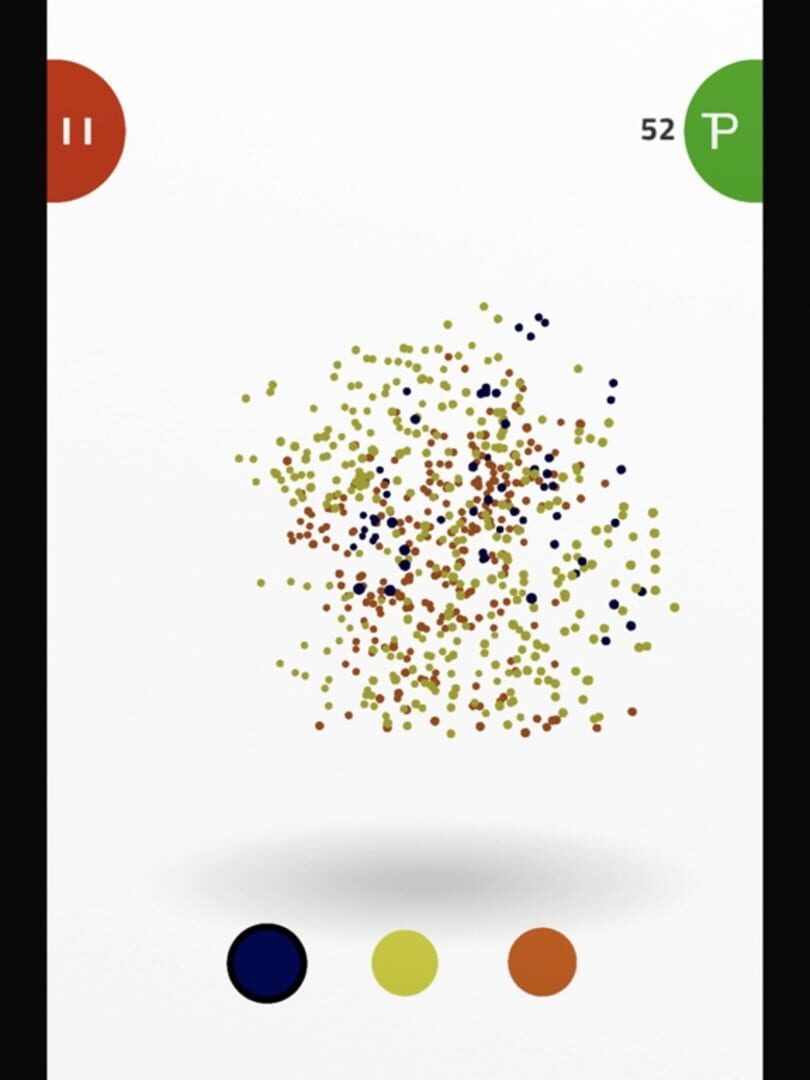Pause the game
Viewport: 810px width, 1080px height.
[x=81, y=131]
